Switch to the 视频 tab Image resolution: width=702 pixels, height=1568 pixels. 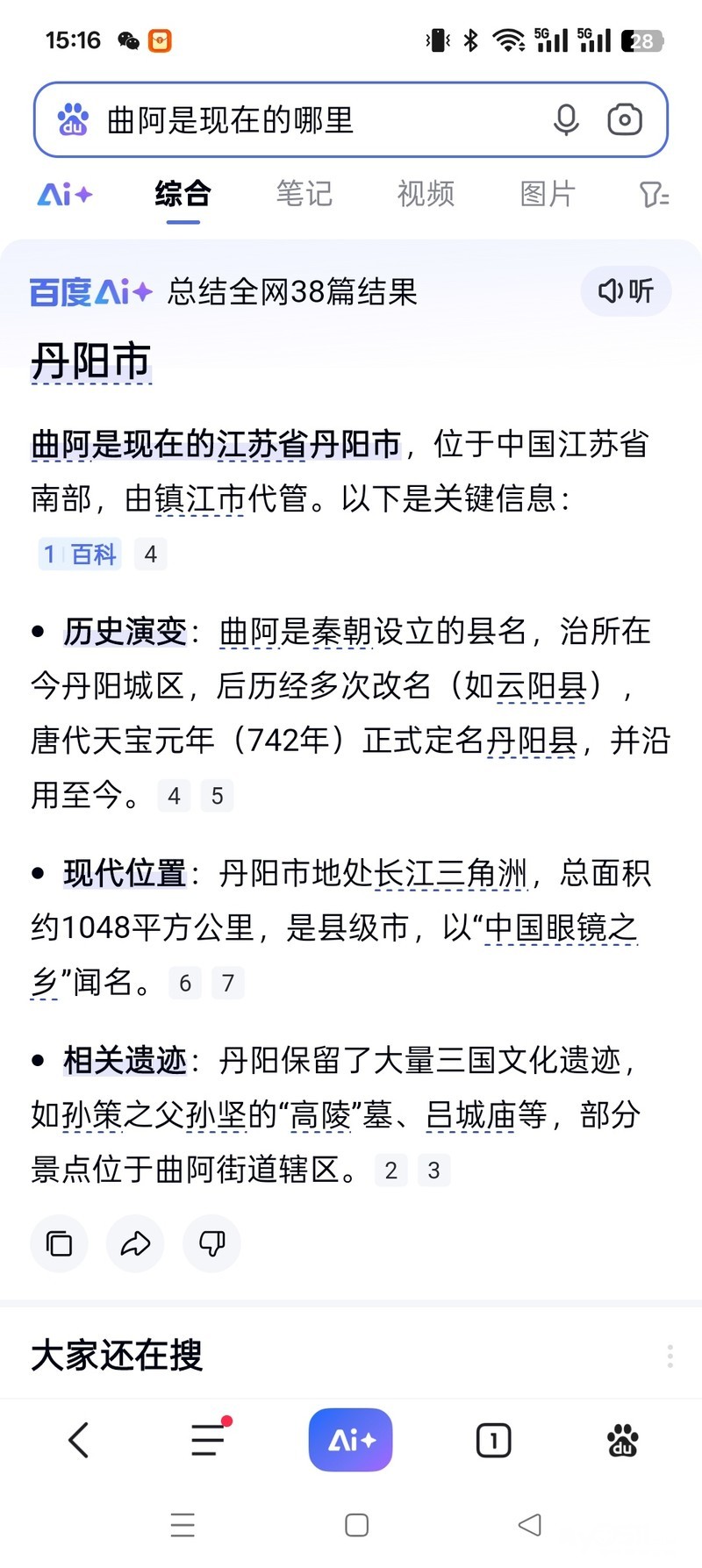[426, 194]
